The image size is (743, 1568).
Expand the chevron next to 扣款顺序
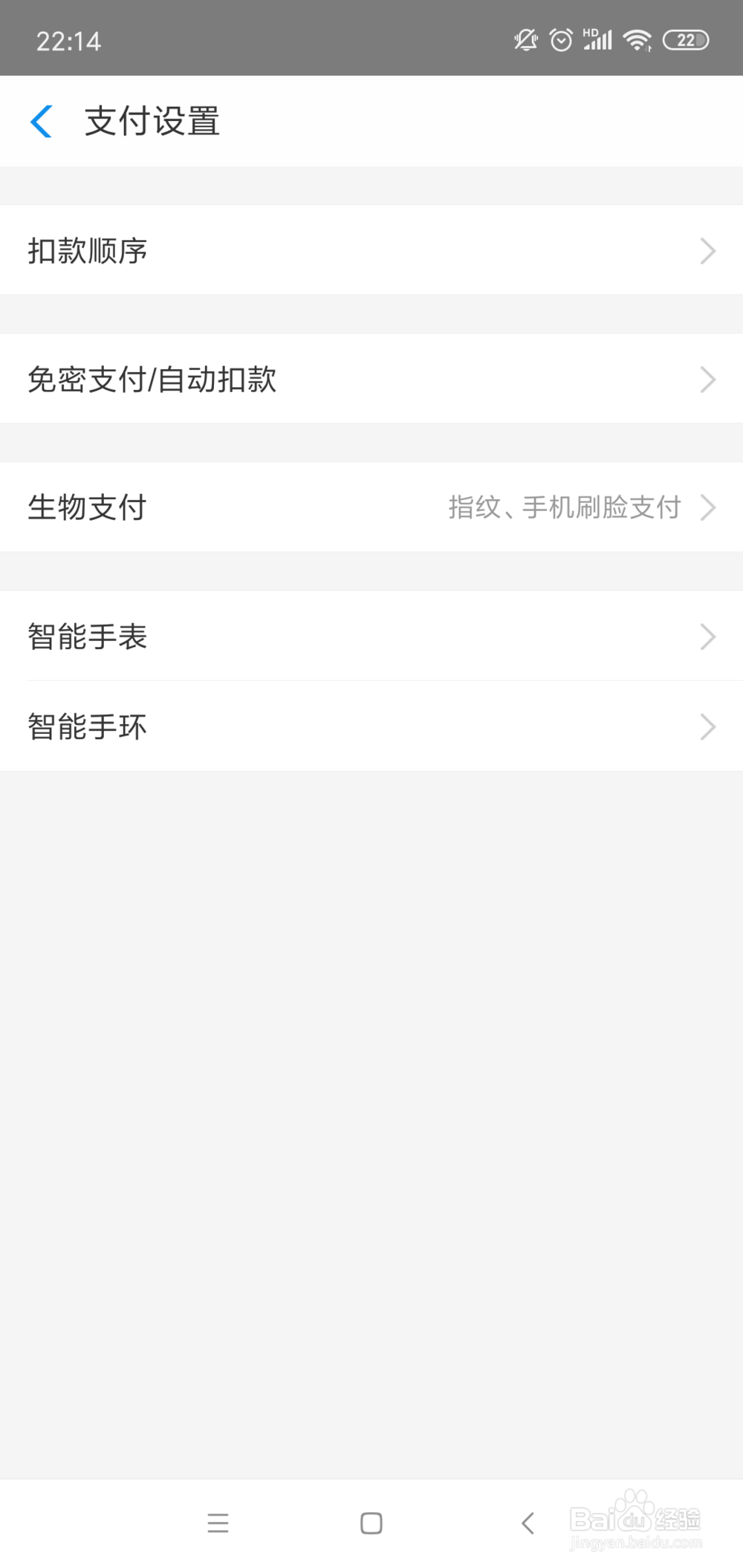(707, 251)
